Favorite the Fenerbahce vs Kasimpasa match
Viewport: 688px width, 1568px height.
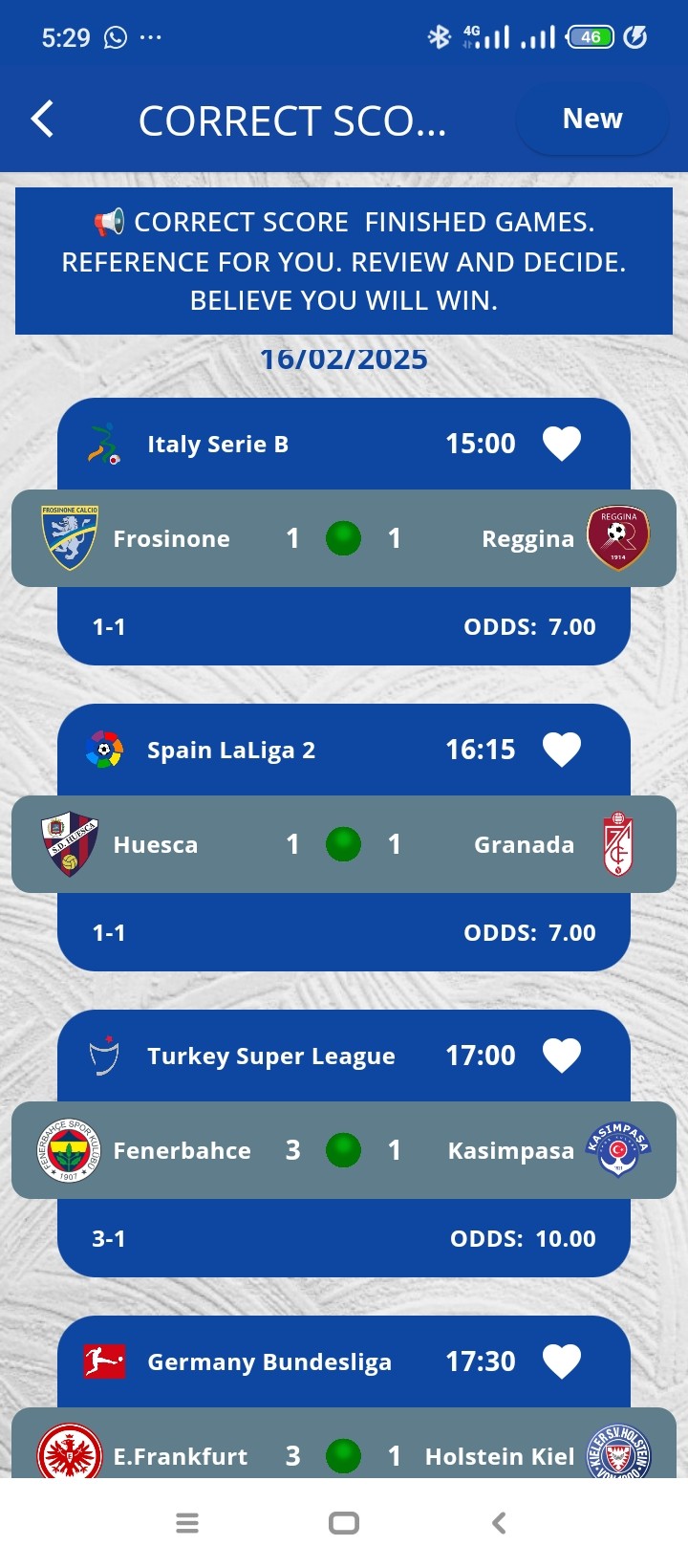pos(562,1055)
